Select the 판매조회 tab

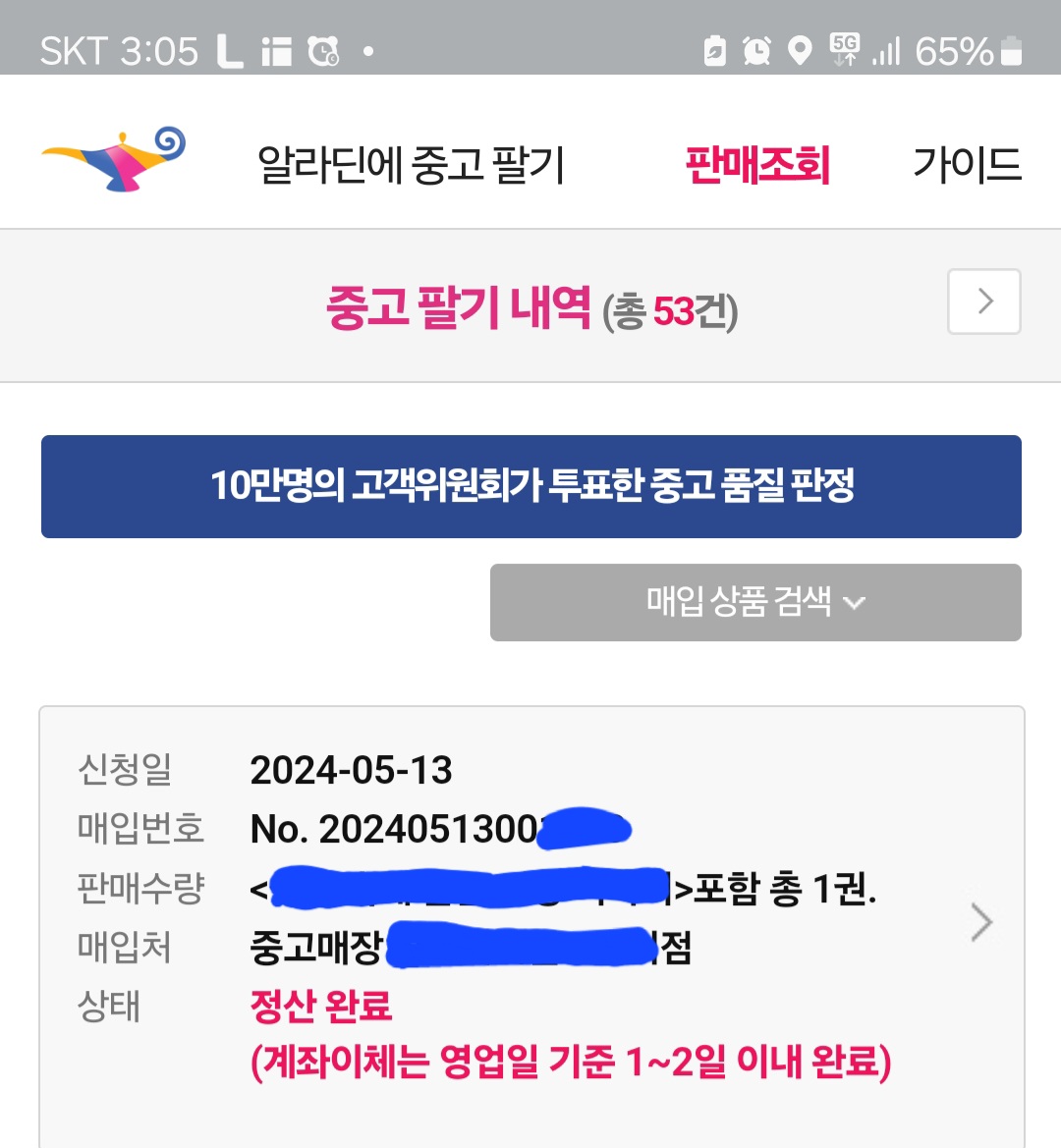(x=757, y=165)
